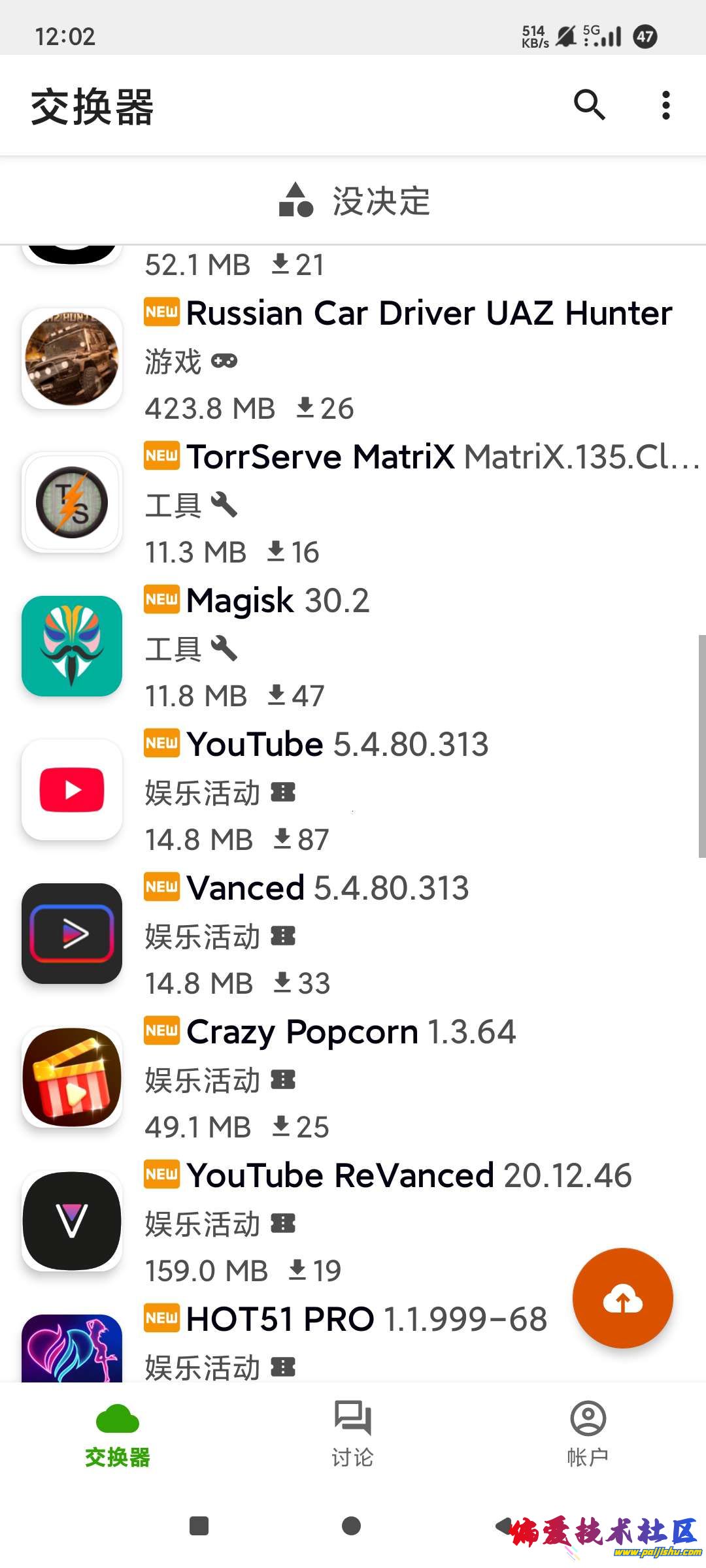The height and width of the screenshot is (1568, 706).
Task: Open the search icon in the top bar
Action: [x=589, y=105]
